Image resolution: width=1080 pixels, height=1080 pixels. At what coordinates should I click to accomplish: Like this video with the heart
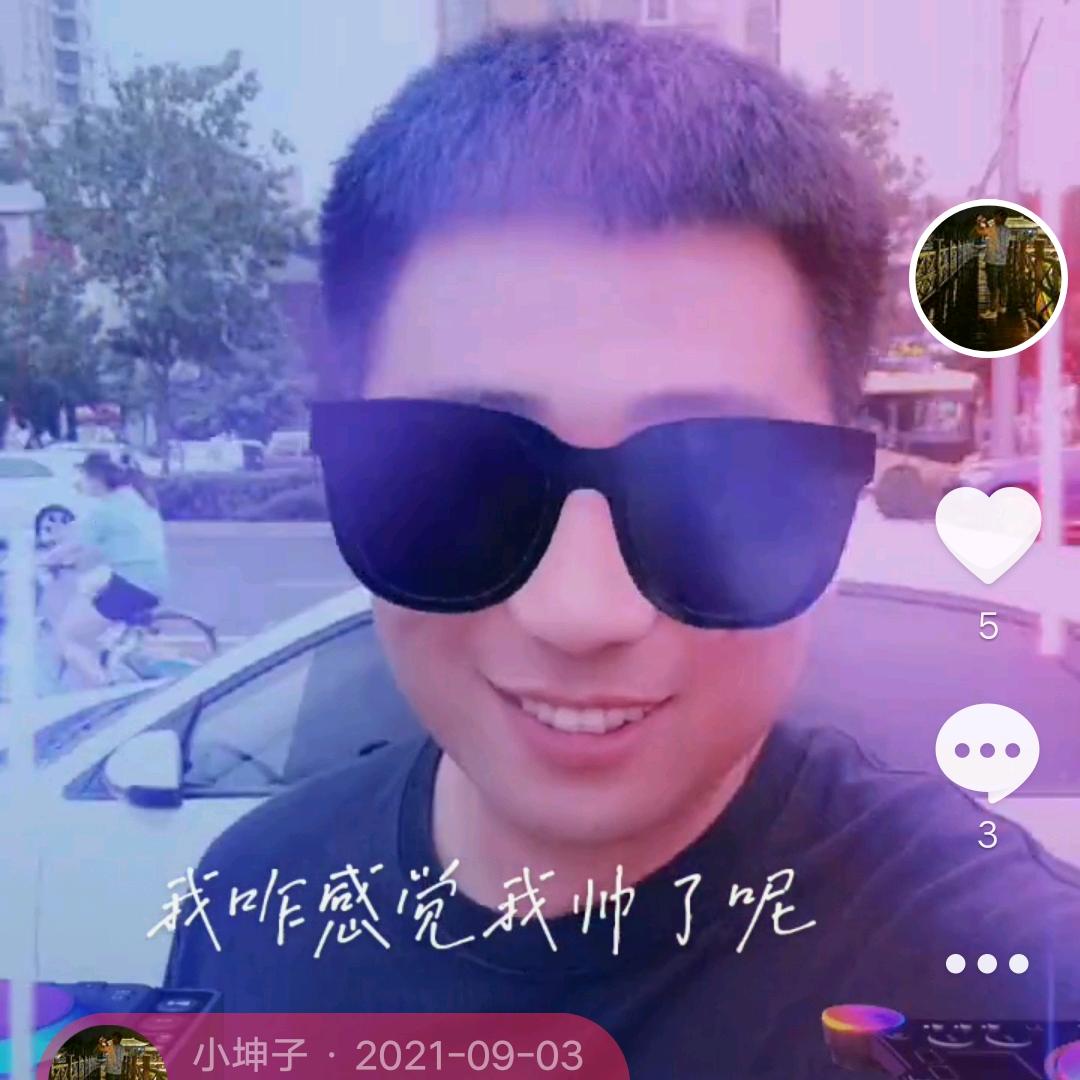(x=988, y=534)
